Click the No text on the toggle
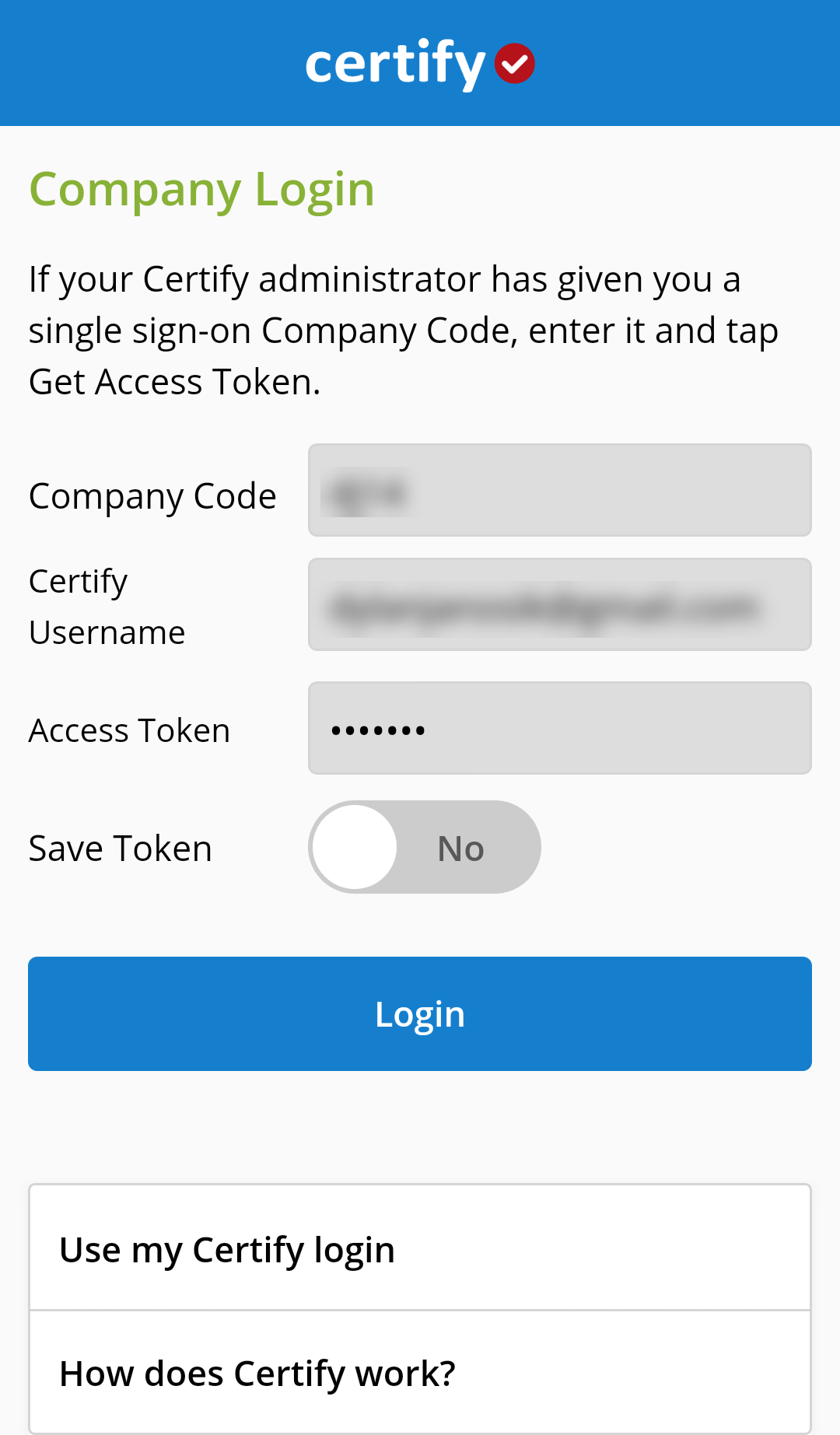840x1435 pixels. pyautogui.click(x=460, y=846)
